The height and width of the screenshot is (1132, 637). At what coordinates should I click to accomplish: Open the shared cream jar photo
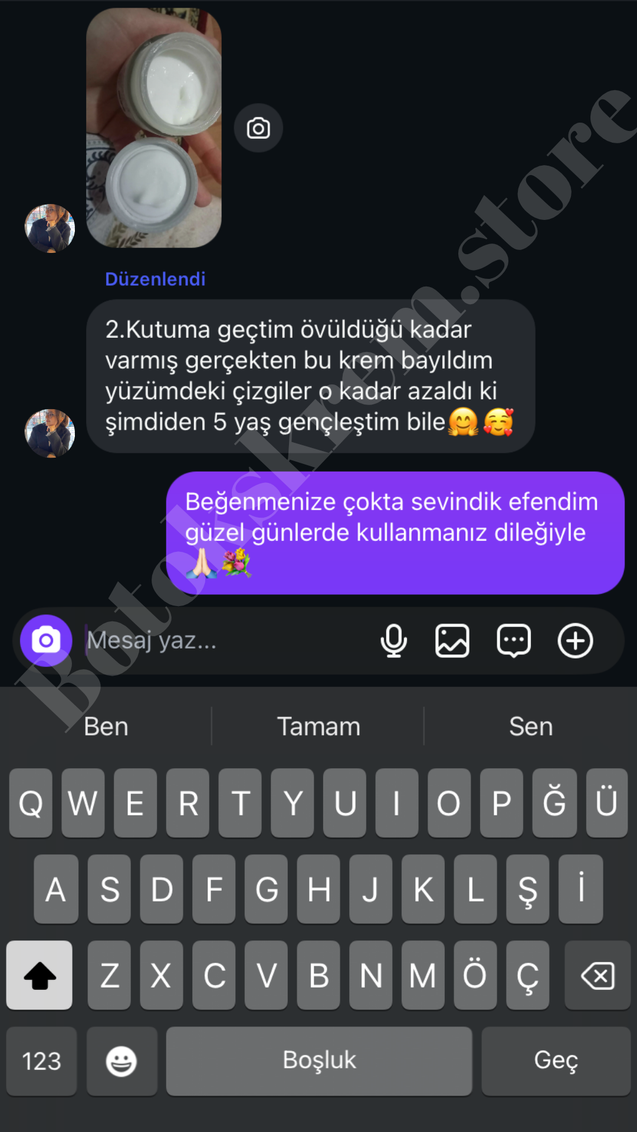pos(153,128)
